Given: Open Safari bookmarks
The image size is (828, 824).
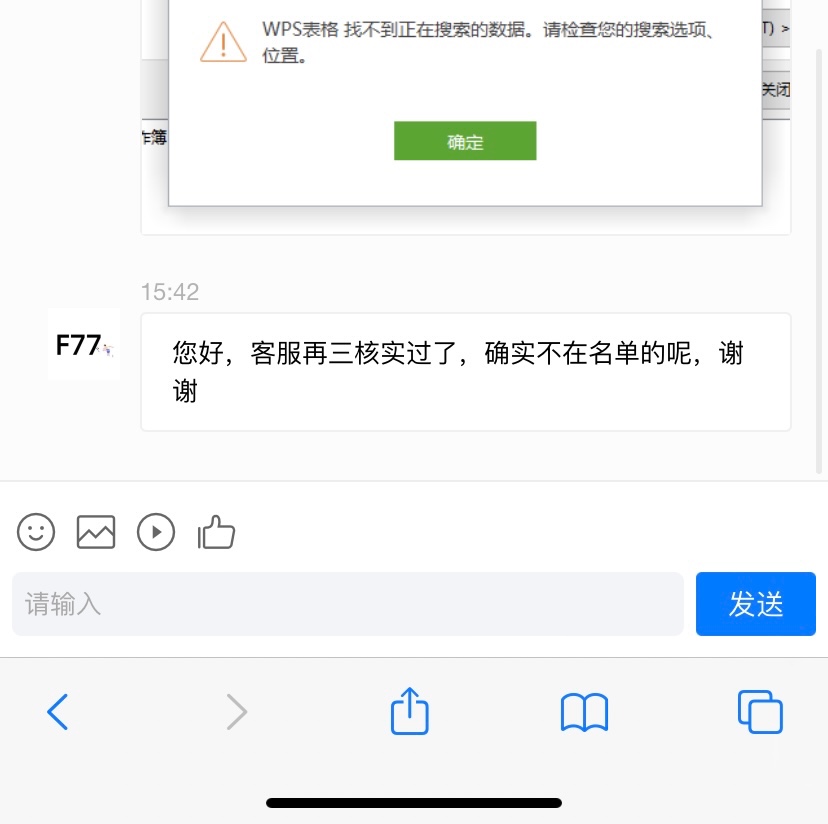Looking at the screenshot, I should tap(584, 713).
